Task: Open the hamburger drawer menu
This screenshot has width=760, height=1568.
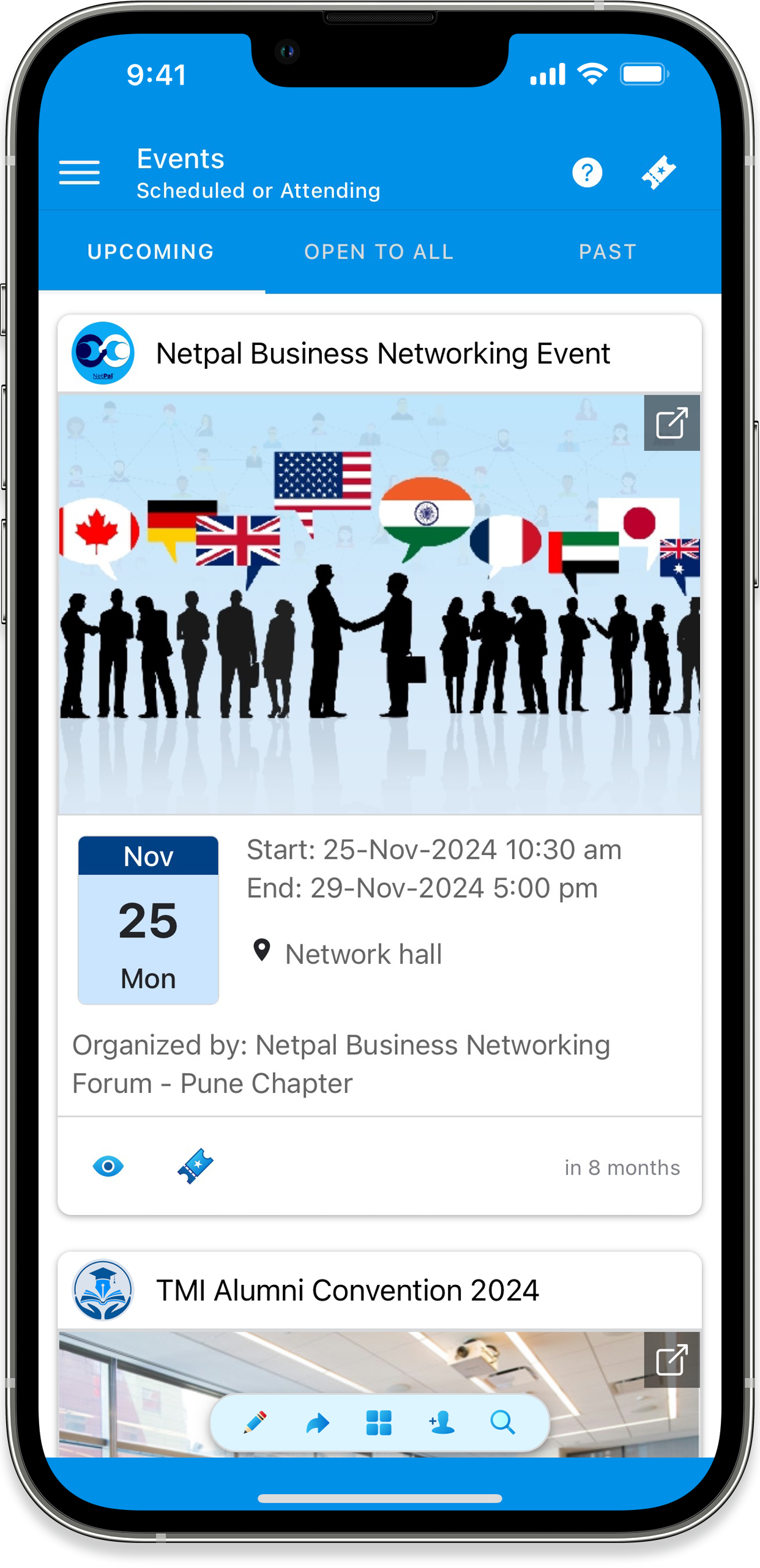Action: 79,172
